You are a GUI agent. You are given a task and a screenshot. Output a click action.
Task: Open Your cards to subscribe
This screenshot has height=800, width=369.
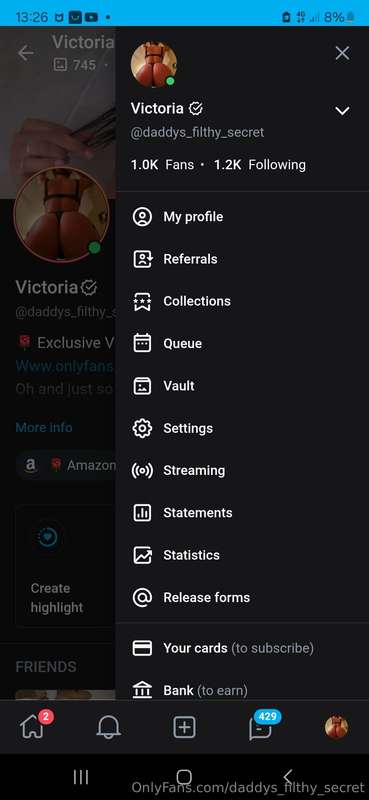[242, 648]
